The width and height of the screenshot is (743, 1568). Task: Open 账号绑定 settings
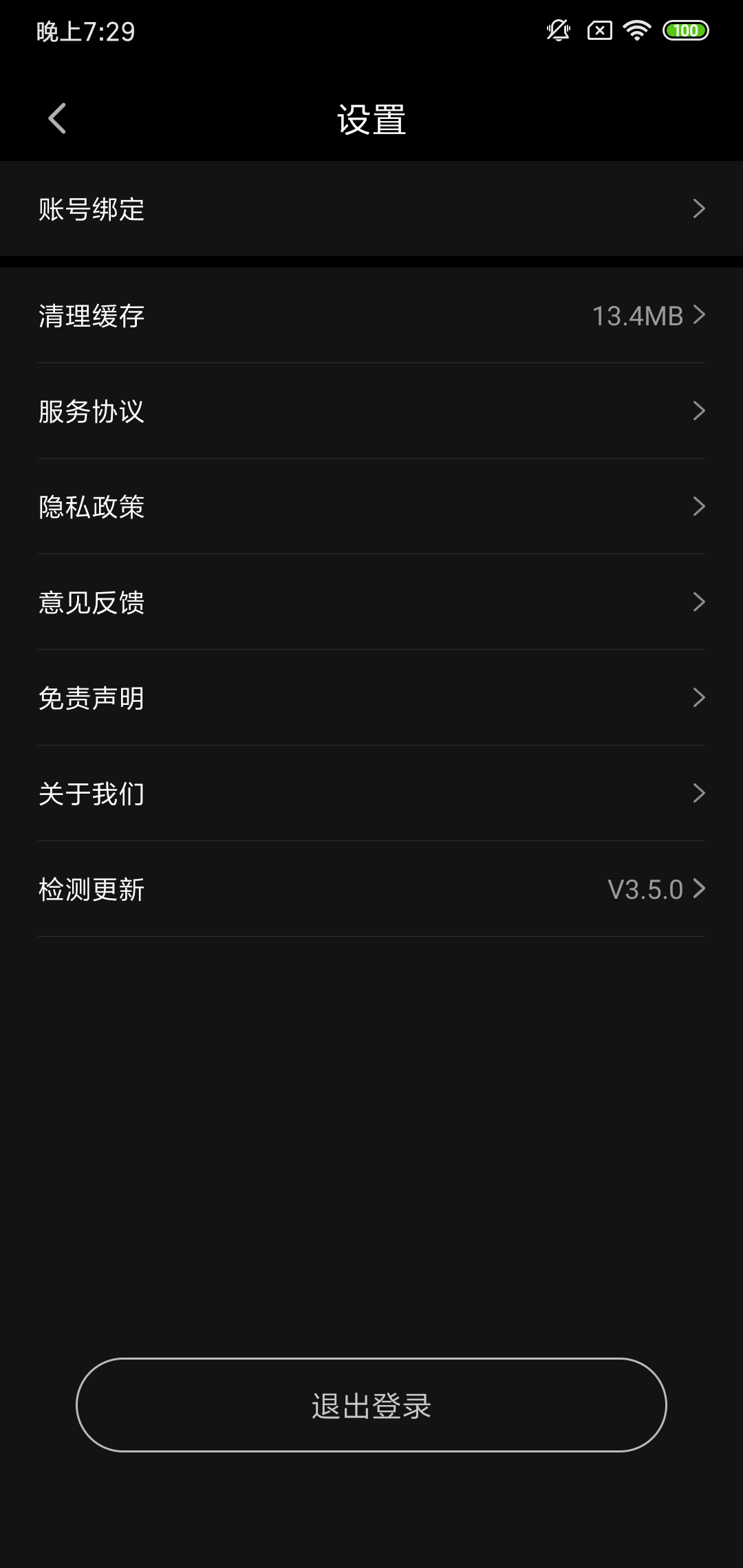pyautogui.click(x=371, y=208)
